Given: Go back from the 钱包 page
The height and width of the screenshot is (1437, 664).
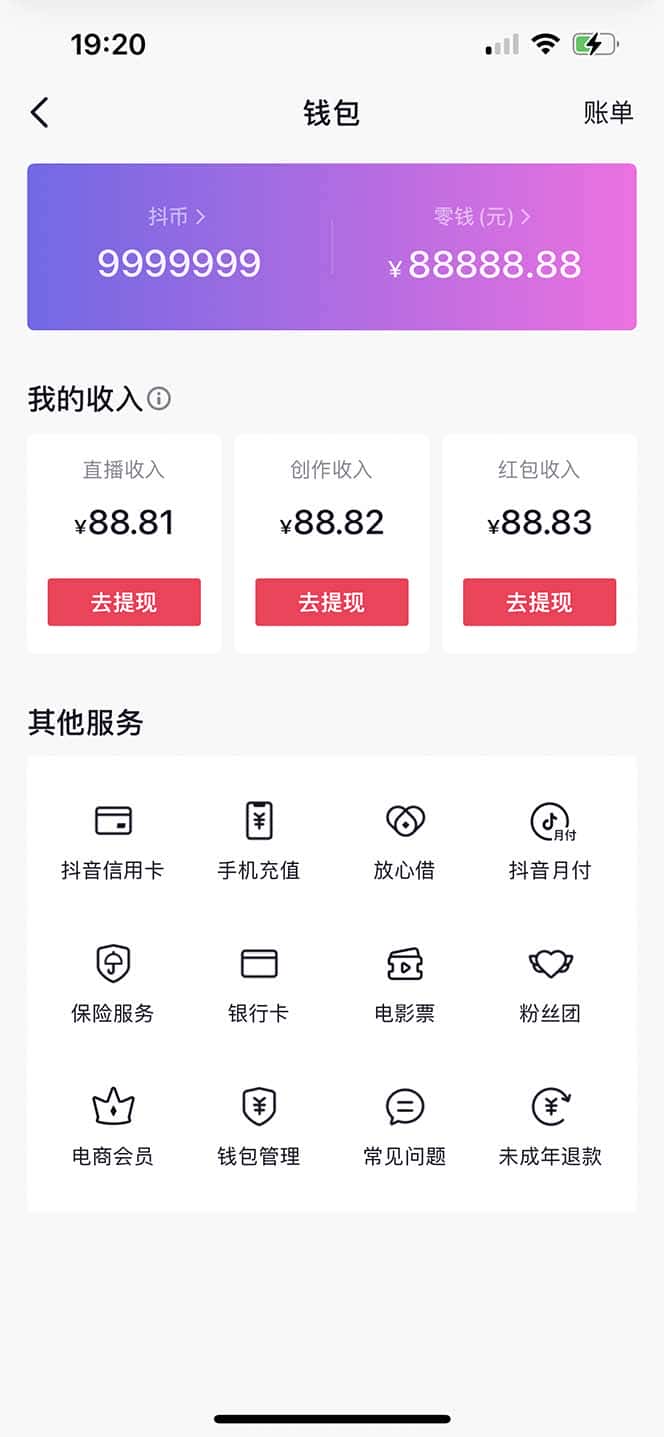Looking at the screenshot, I should pos(40,113).
